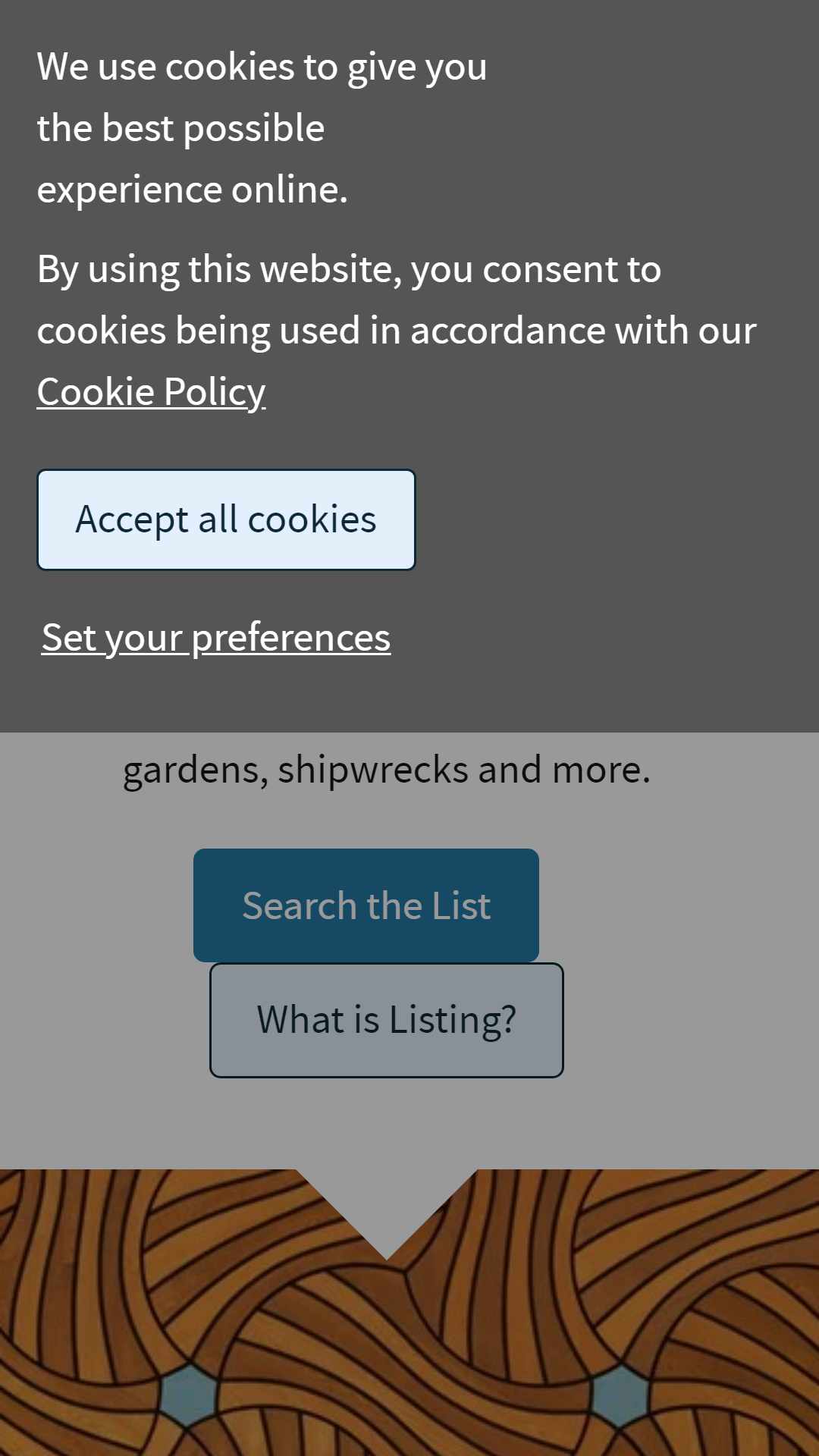Tap Search the List button
This screenshot has width=819, height=1456.
[x=366, y=905]
